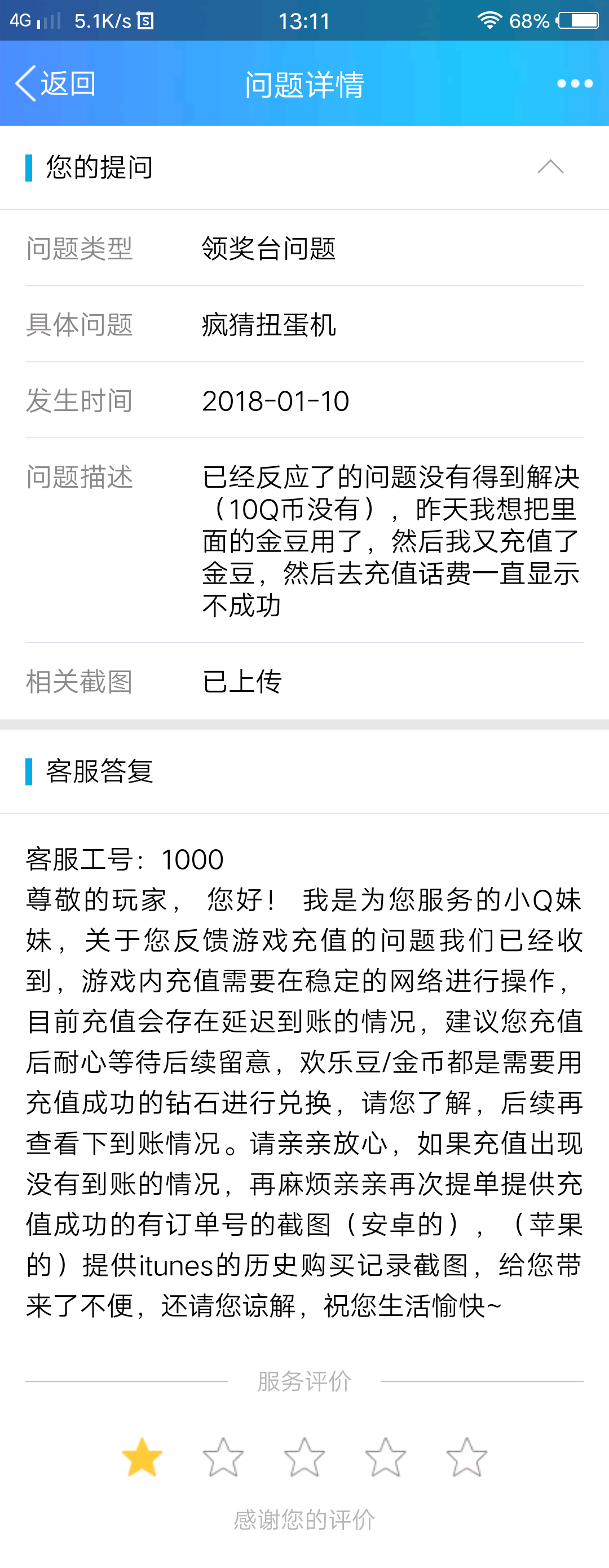Collapse the 您的提问 section
The height and width of the screenshot is (1568, 609).
click(550, 167)
